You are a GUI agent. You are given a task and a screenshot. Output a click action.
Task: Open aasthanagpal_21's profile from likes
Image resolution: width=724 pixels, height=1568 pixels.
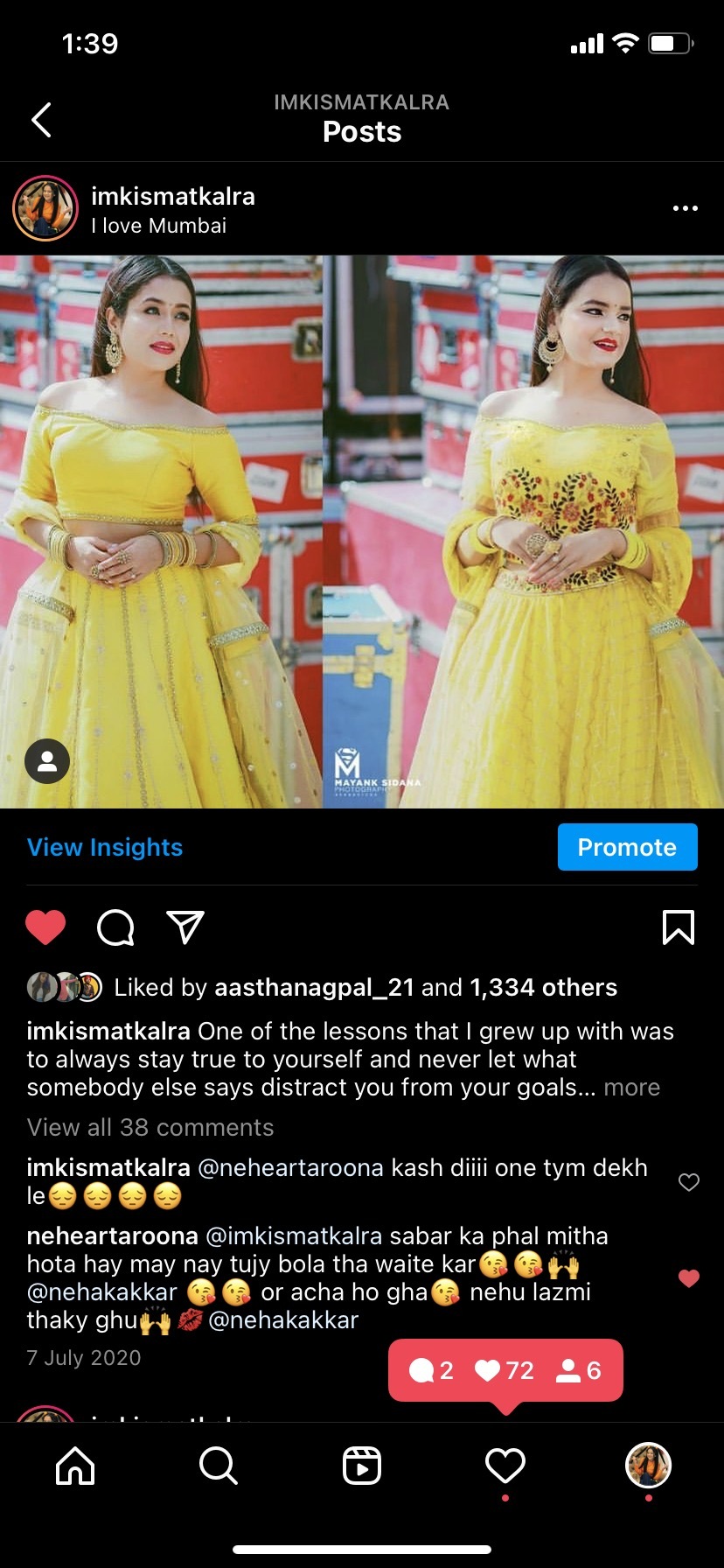[x=314, y=987]
